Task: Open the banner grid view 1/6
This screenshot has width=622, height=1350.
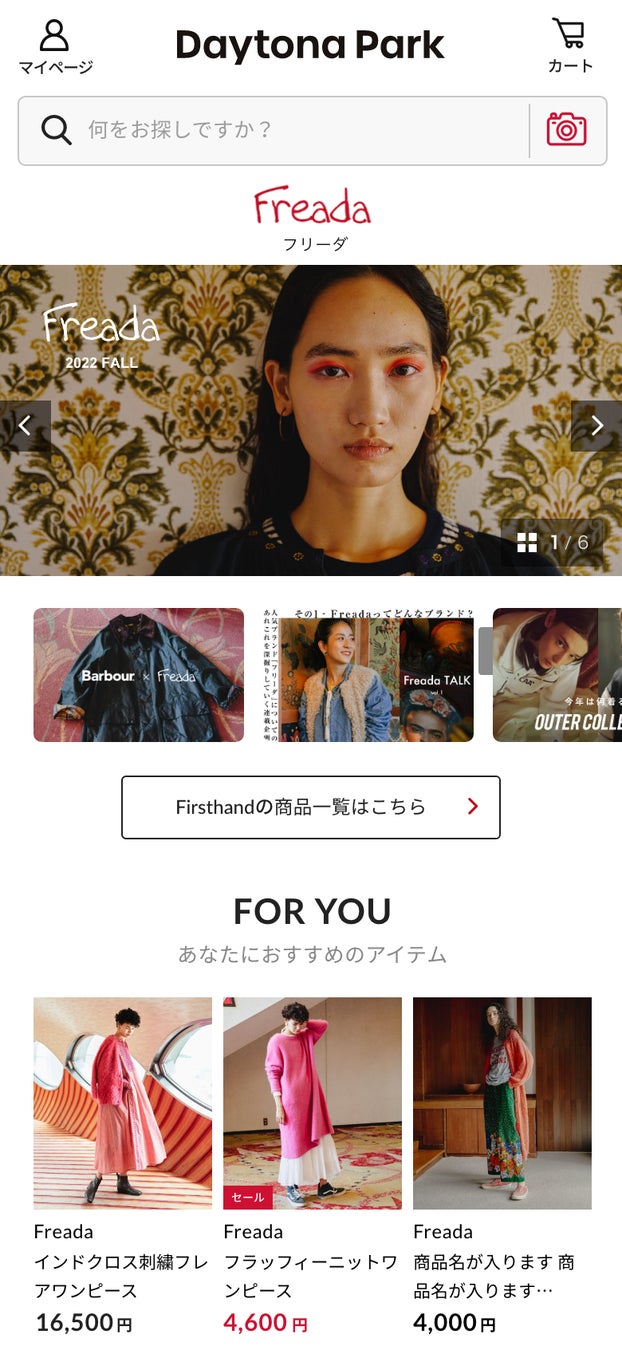Action: [x=552, y=543]
